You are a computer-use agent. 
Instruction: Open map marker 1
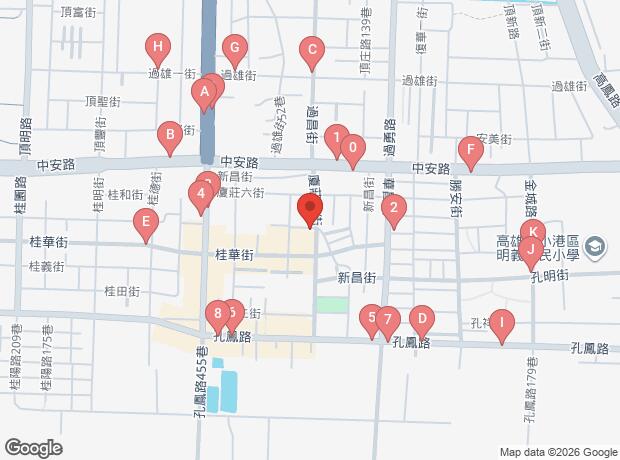click(336, 137)
